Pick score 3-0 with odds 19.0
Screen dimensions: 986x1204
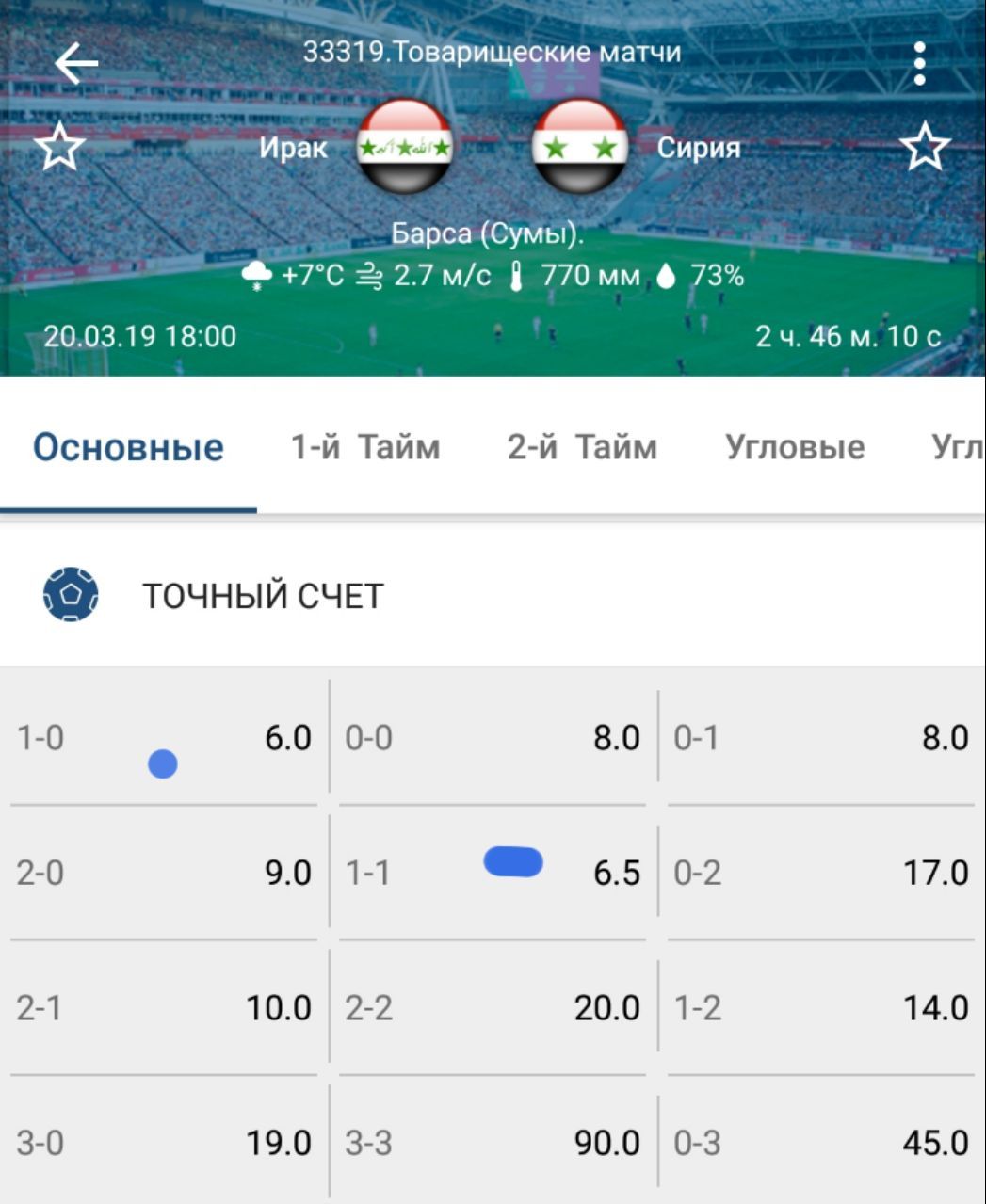coord(164,1143)
